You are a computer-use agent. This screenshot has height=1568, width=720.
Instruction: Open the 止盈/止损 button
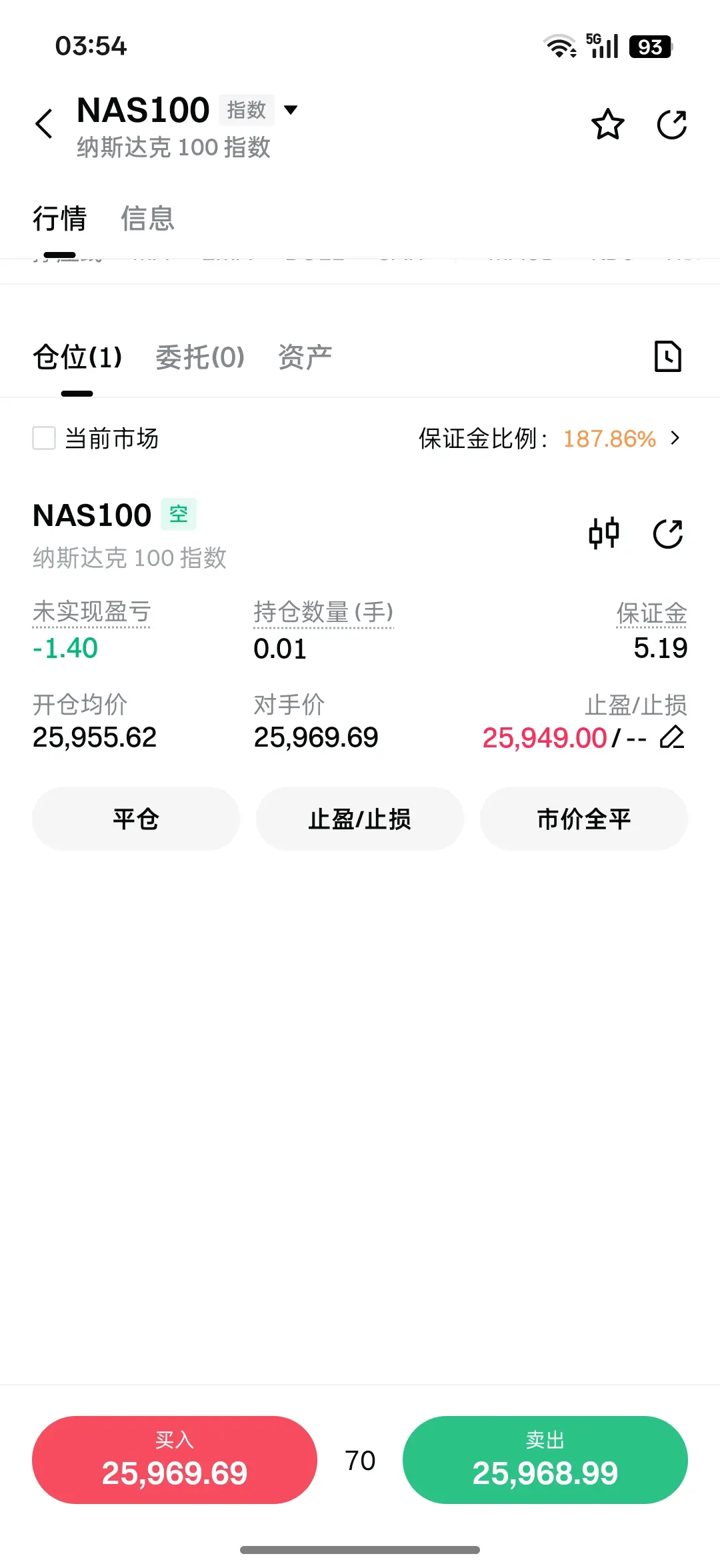tap(360, 819)
